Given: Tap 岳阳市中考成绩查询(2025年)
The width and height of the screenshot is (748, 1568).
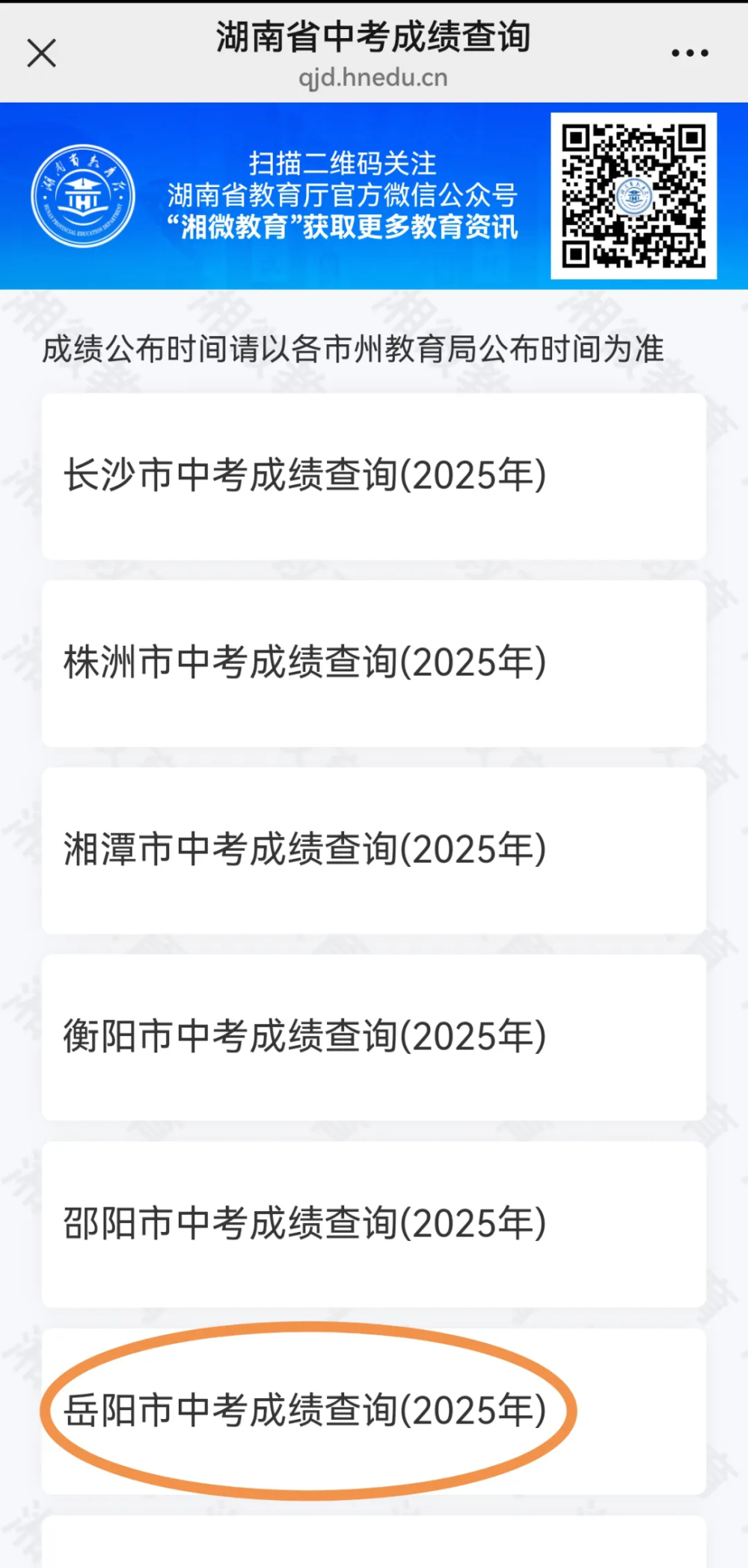Looking at the screenshot, I should [374, 1412].
